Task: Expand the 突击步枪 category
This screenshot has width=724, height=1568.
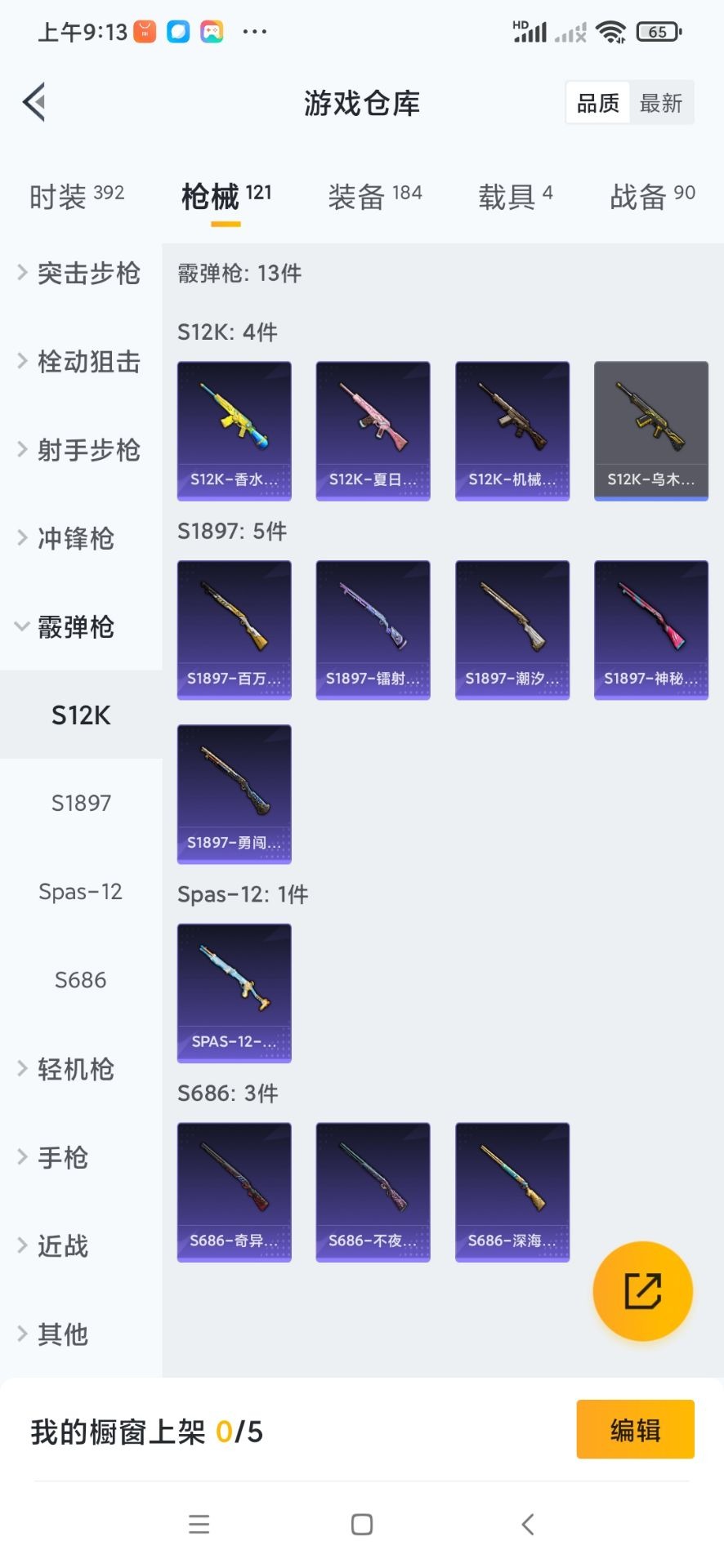Action: point(79,273)
